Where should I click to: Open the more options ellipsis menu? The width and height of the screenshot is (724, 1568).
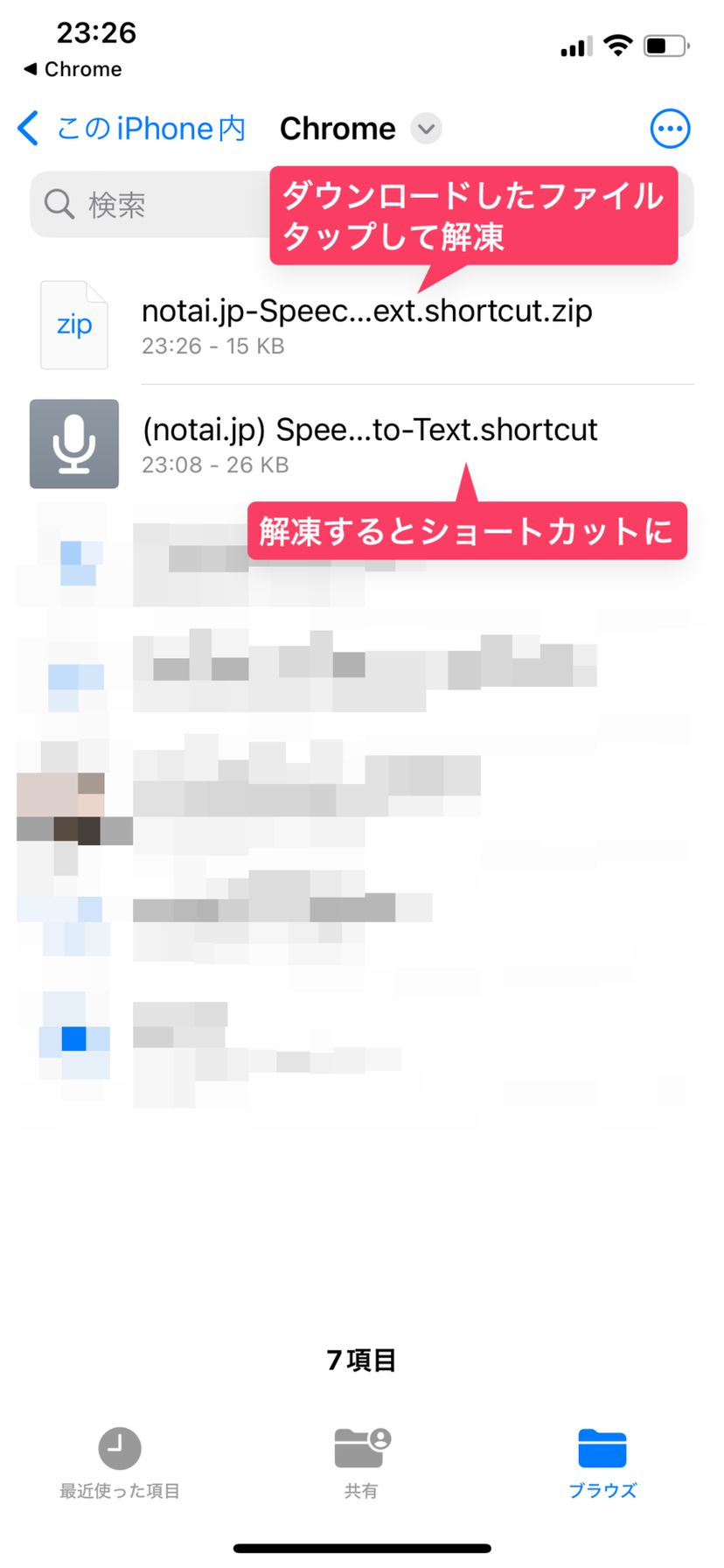tap(670, 129)
